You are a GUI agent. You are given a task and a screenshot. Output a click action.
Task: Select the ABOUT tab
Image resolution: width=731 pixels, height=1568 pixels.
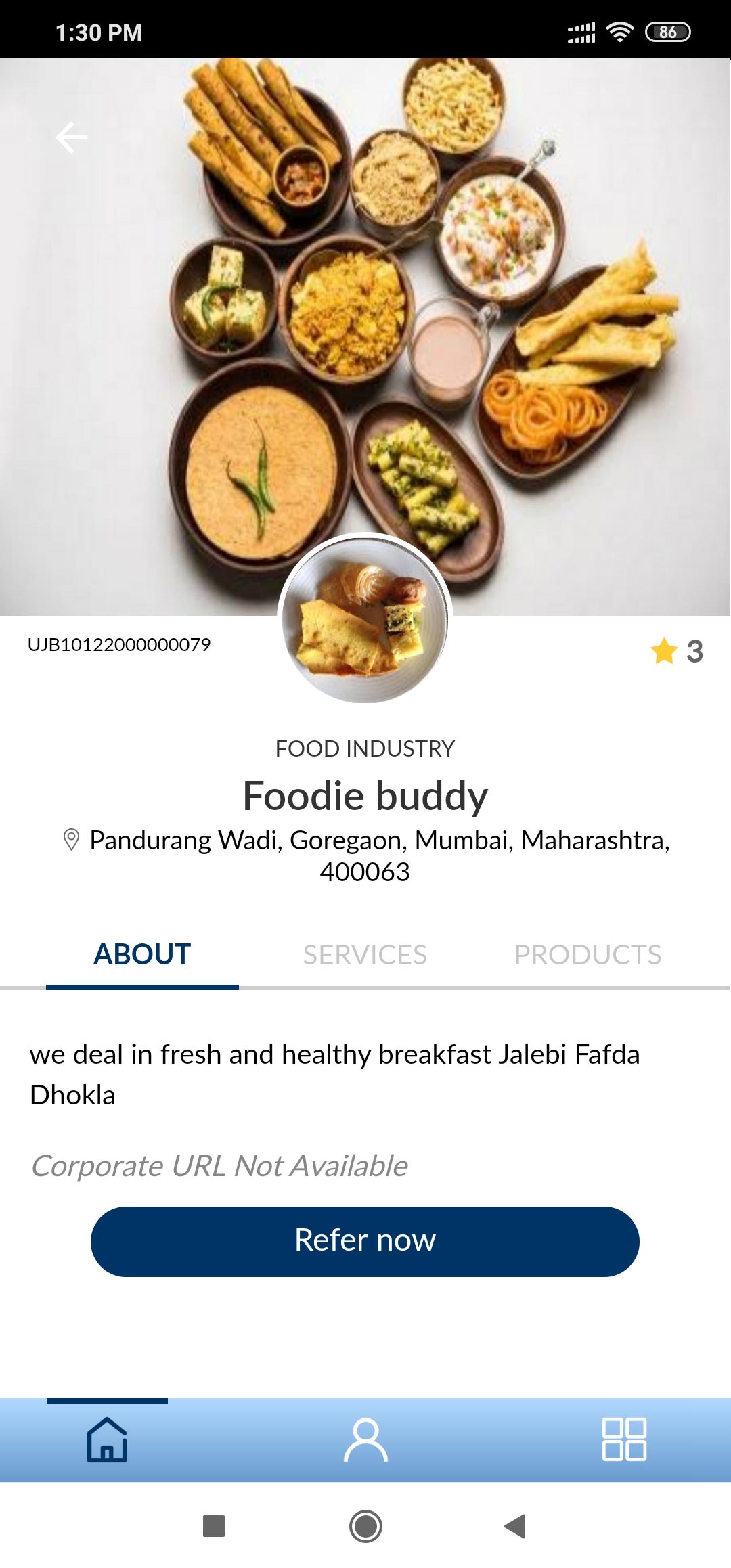142,955
